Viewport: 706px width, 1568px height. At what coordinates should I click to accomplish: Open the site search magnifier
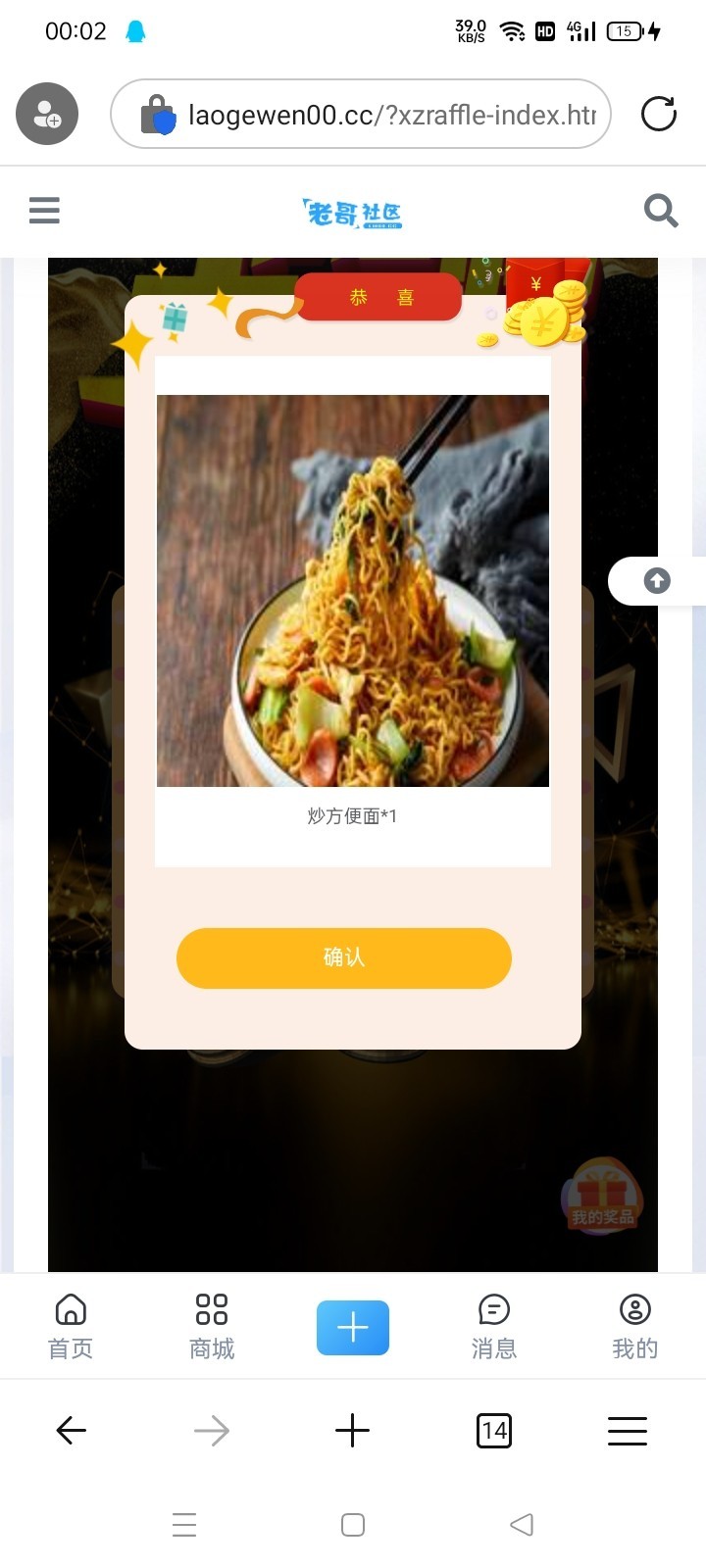(660, 211)
